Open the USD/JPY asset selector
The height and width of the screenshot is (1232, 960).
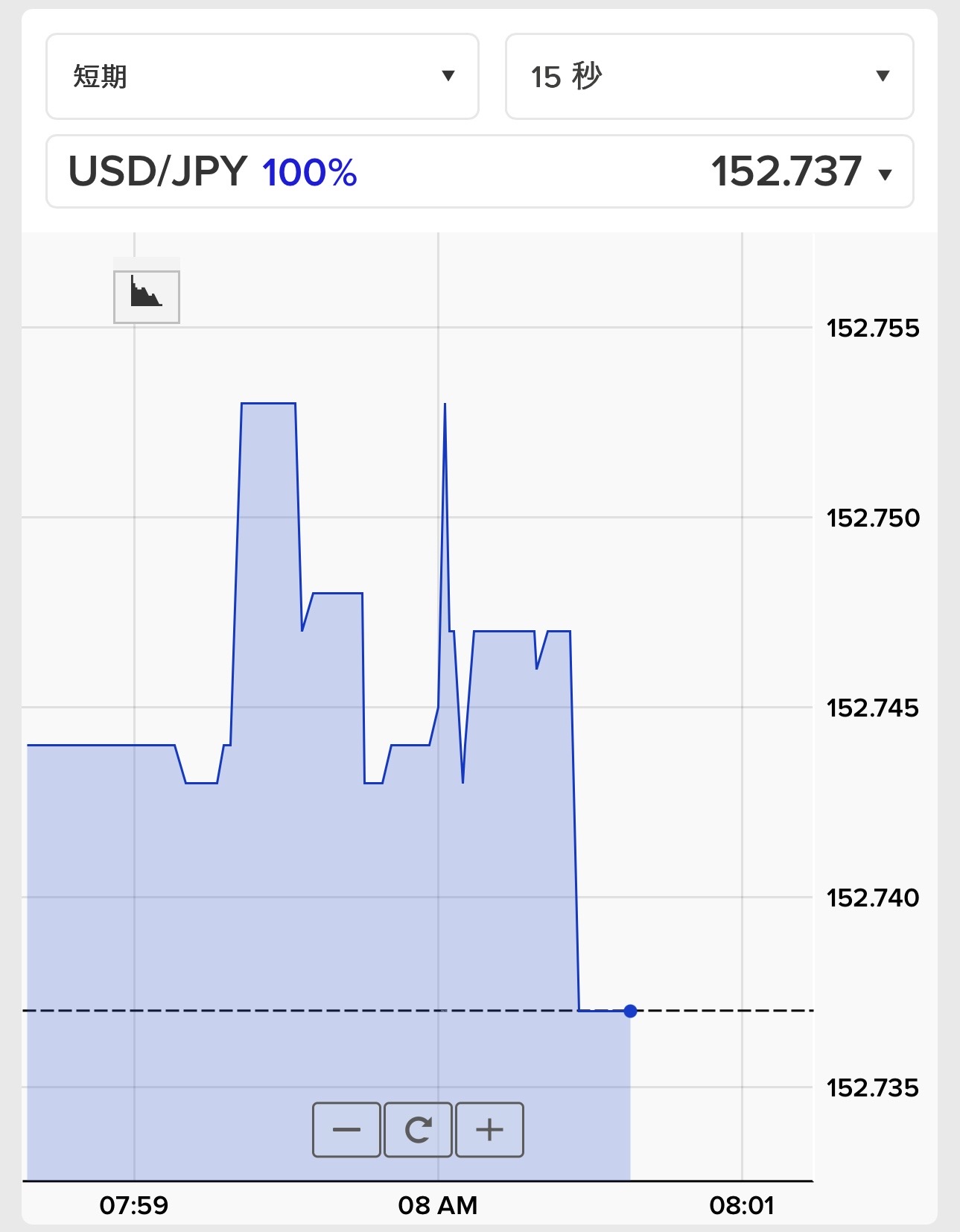(480, 172)
